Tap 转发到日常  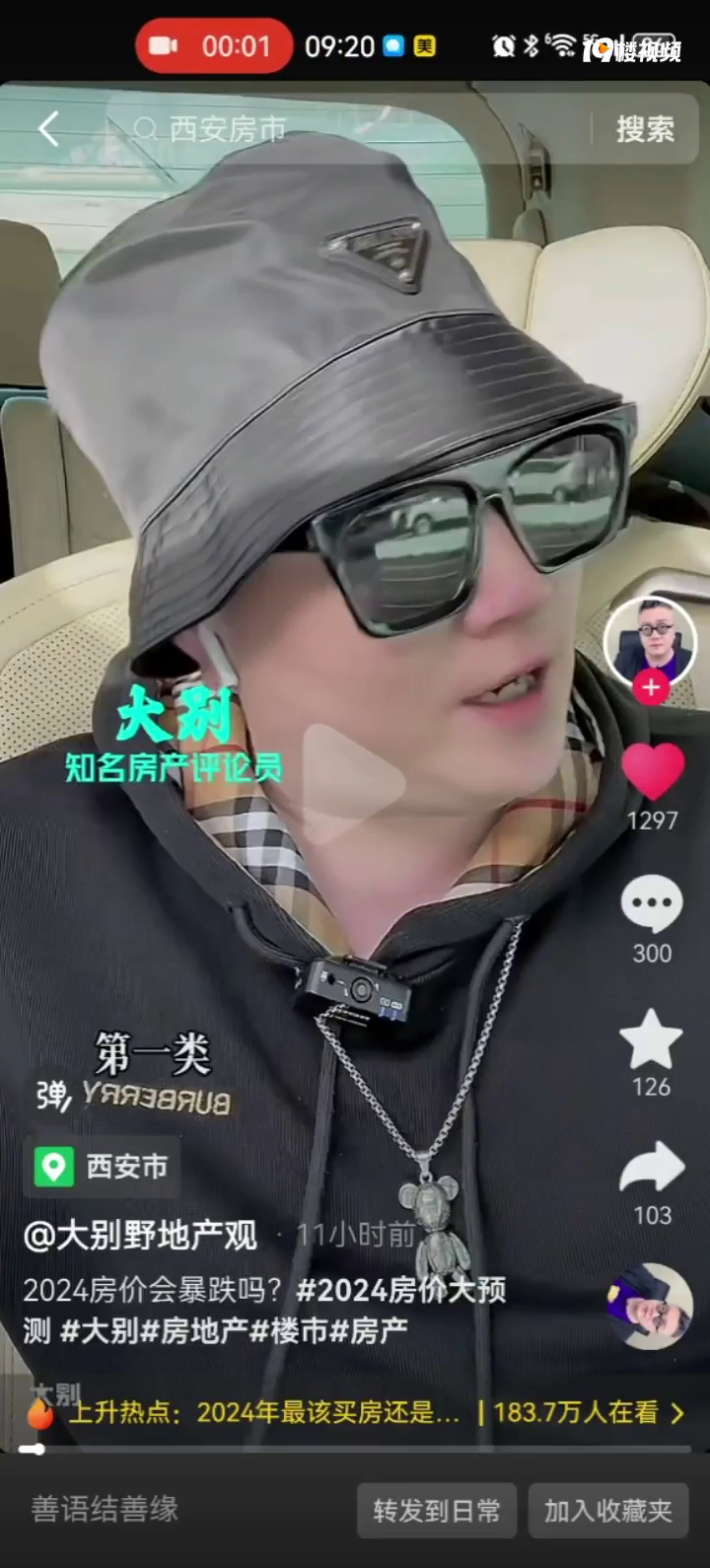(436, 1511)
